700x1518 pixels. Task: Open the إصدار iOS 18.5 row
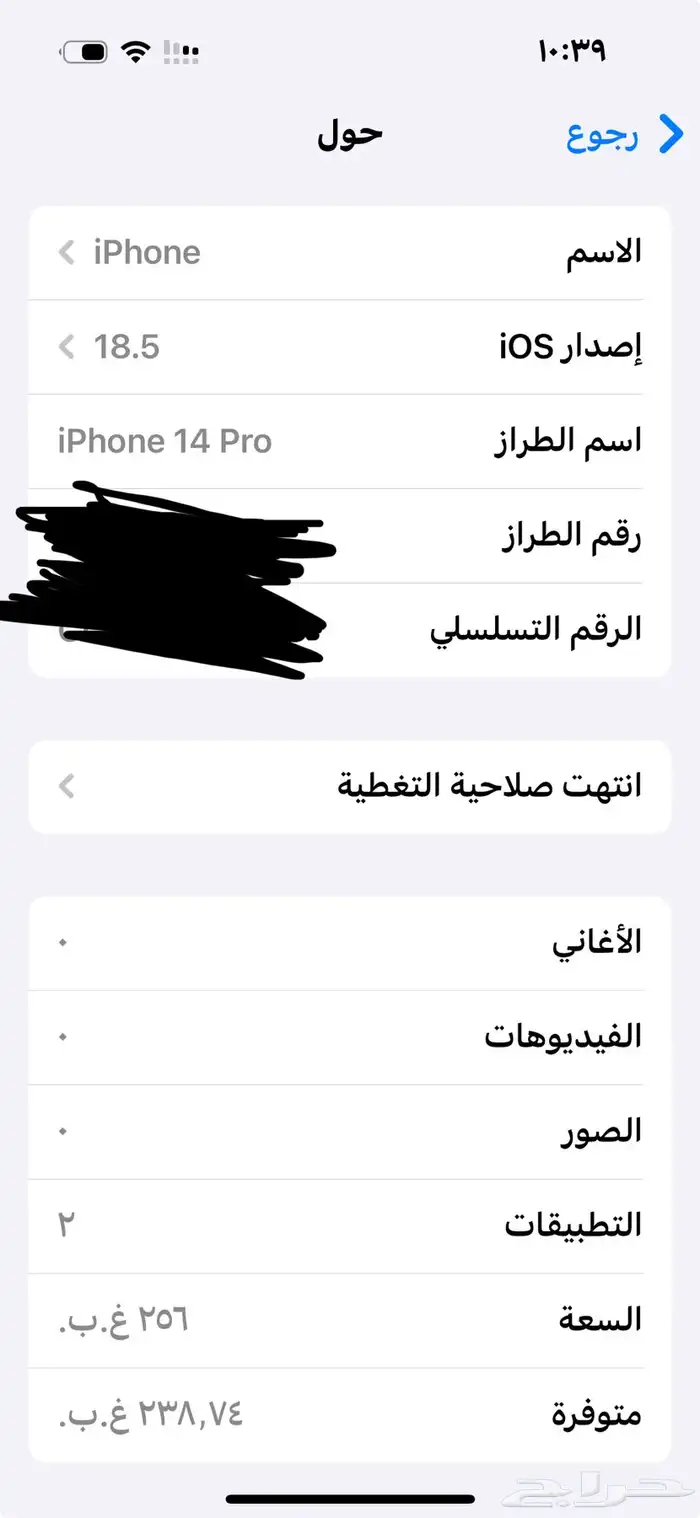tap(350, 347)
